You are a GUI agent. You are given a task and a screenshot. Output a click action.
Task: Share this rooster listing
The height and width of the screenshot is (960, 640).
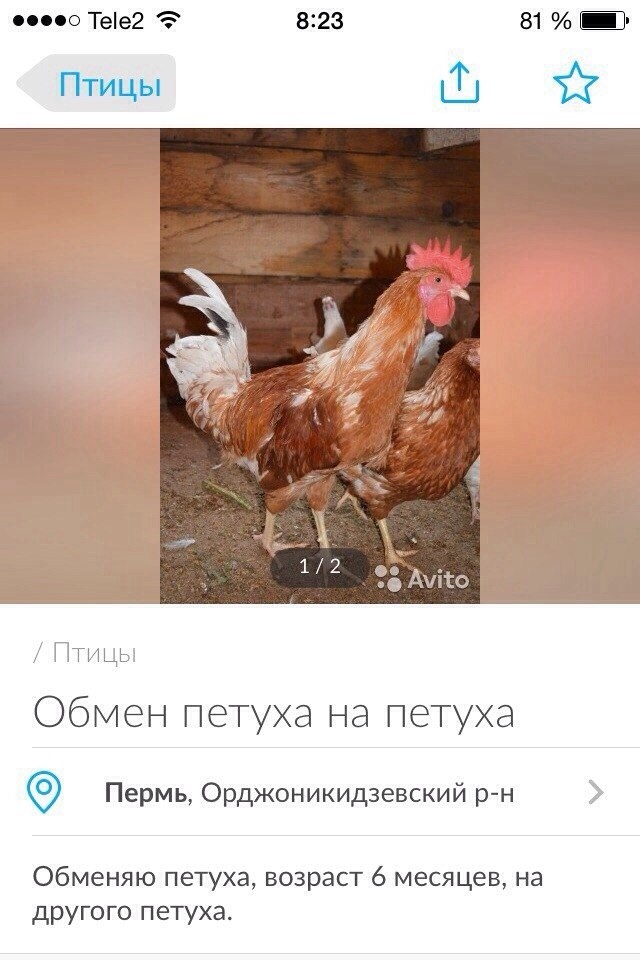tap(460, 84)
